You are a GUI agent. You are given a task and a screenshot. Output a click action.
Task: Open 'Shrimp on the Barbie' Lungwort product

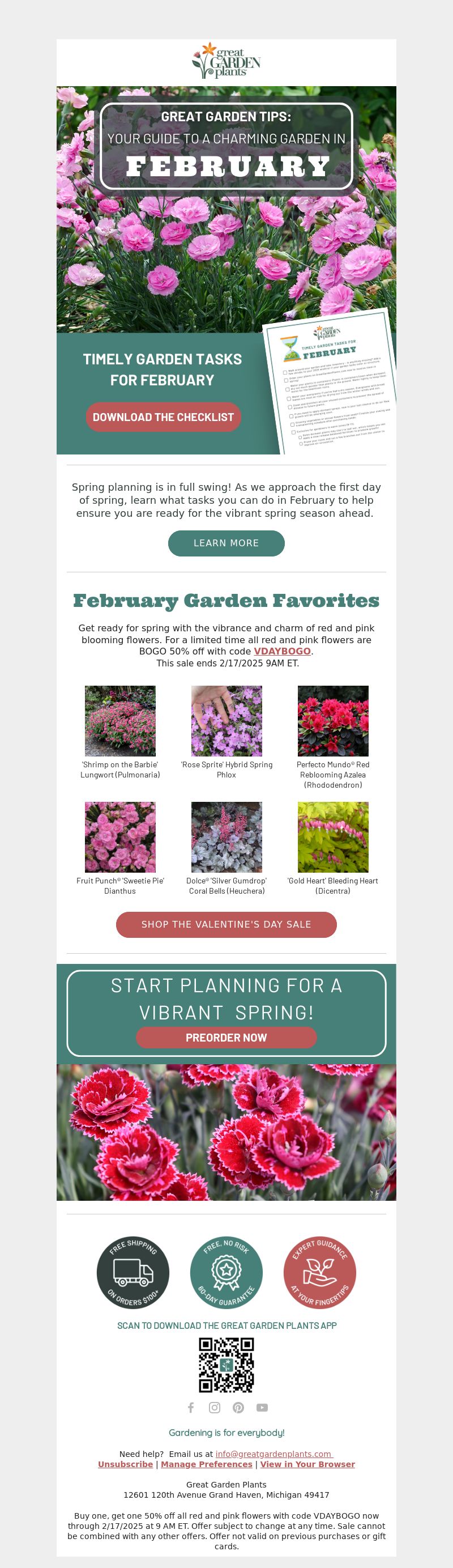[x=120, y=721]
